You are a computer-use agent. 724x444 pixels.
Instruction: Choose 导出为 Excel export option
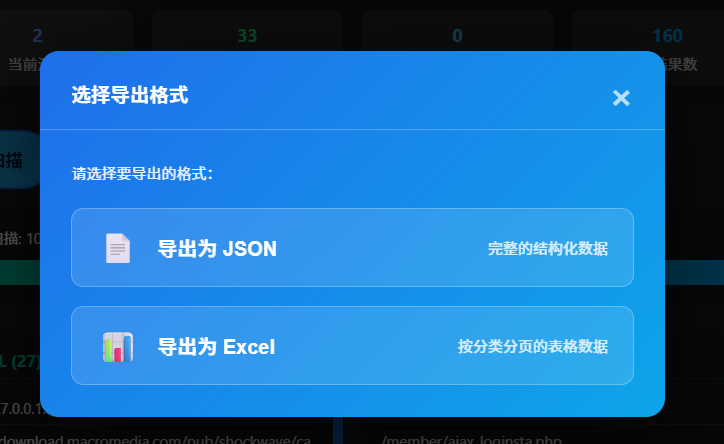pyautogui.click(x=352, y=346)
